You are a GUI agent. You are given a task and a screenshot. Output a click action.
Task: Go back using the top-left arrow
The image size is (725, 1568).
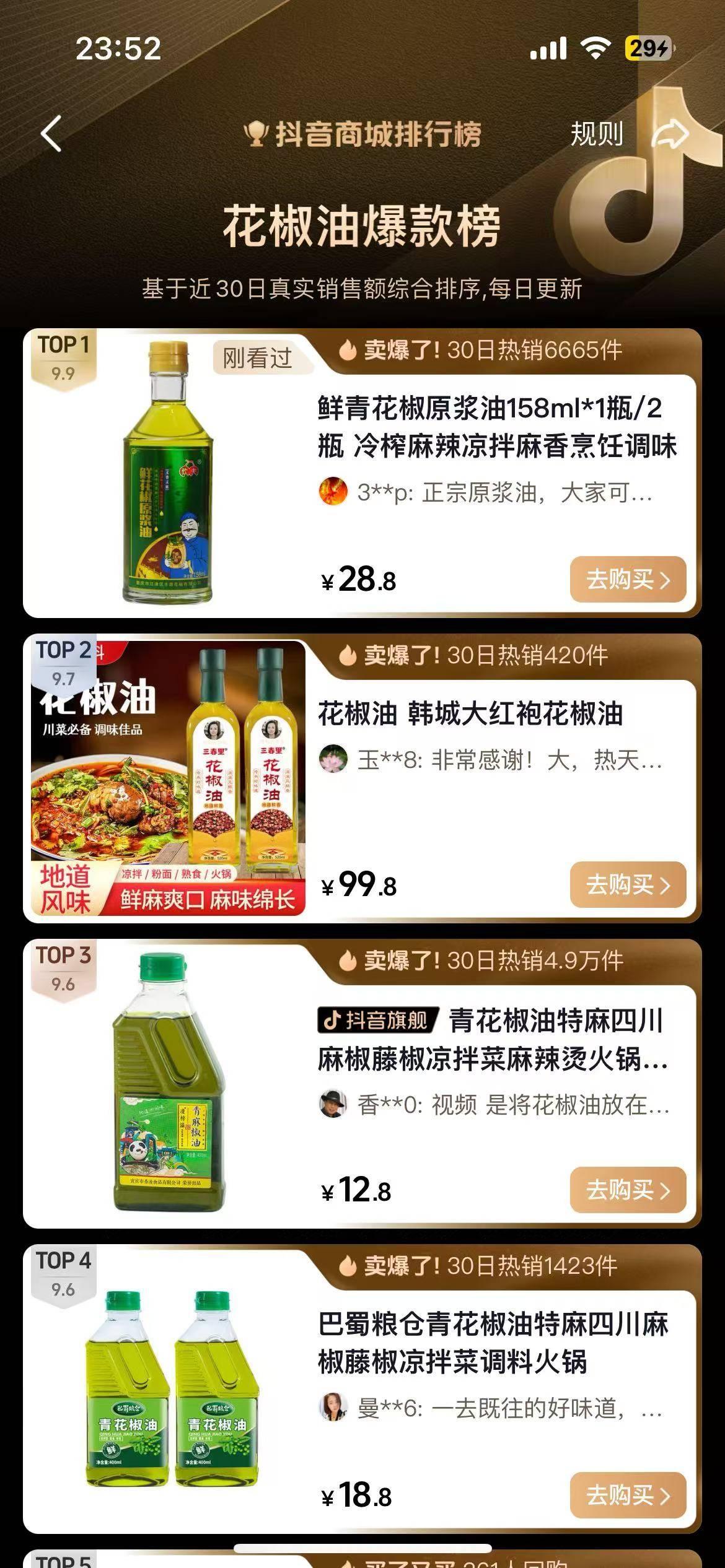[x=52, y=133]
